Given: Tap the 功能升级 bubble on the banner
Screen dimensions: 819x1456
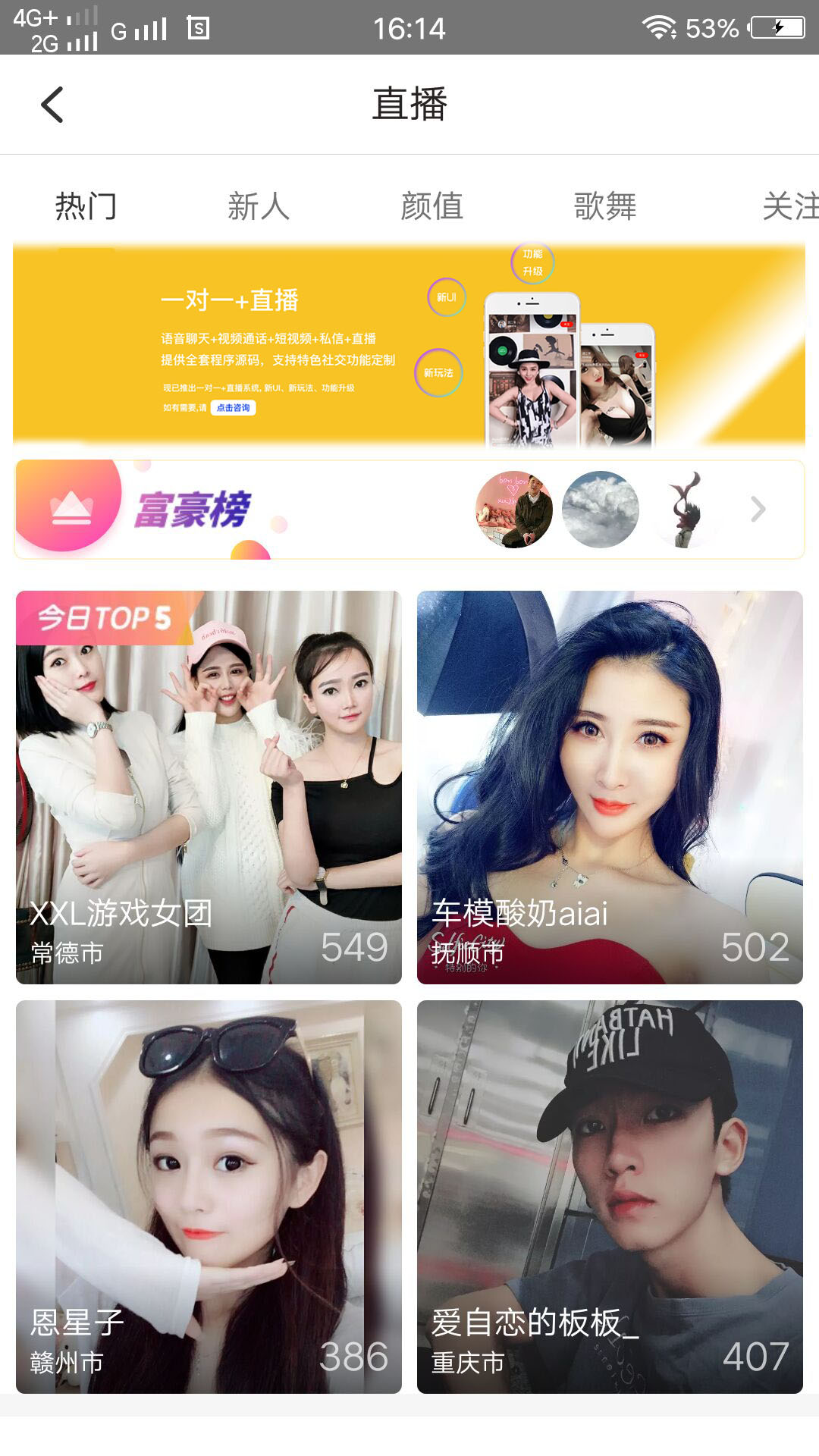Looking at the screenshot, I should [532, 262].
